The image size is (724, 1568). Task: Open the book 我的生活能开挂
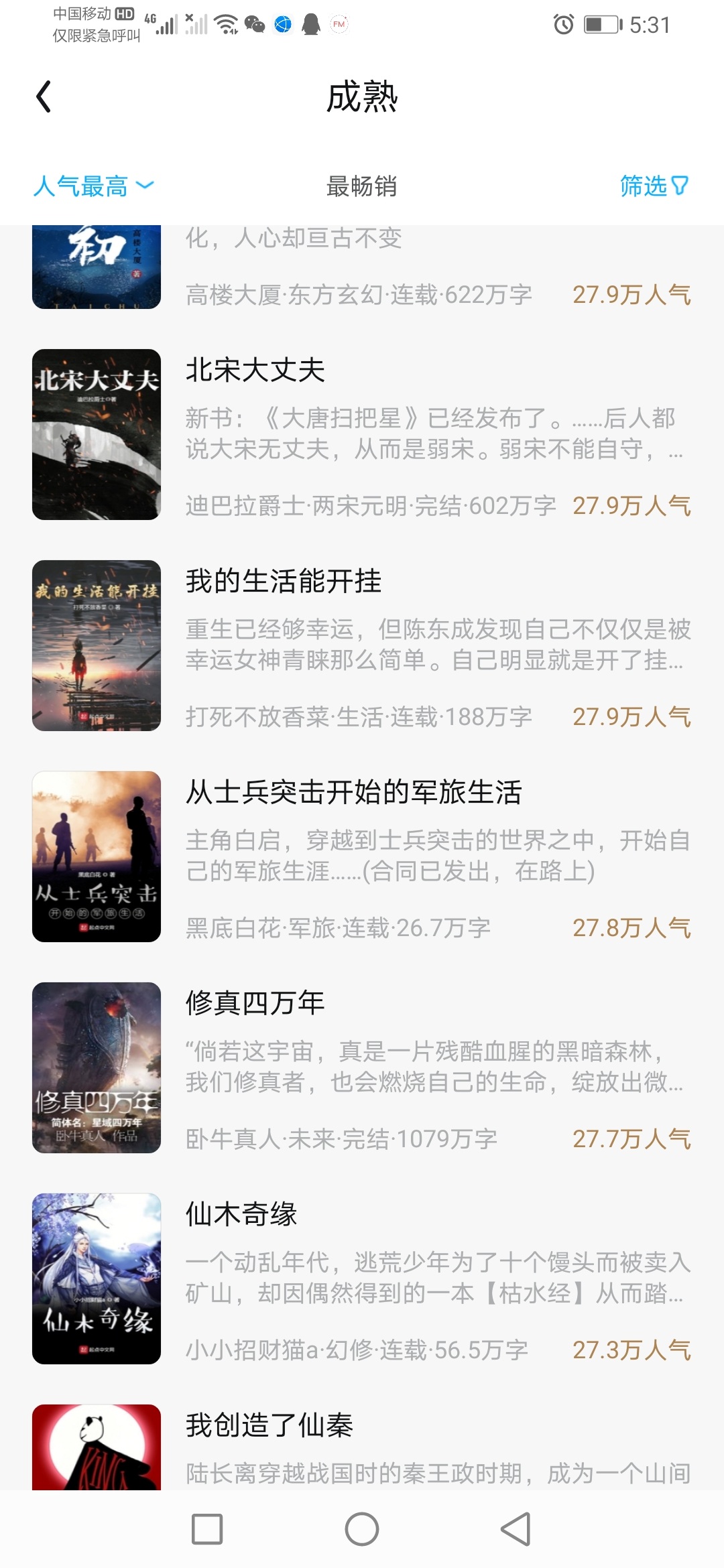click(x=362, y=645)
